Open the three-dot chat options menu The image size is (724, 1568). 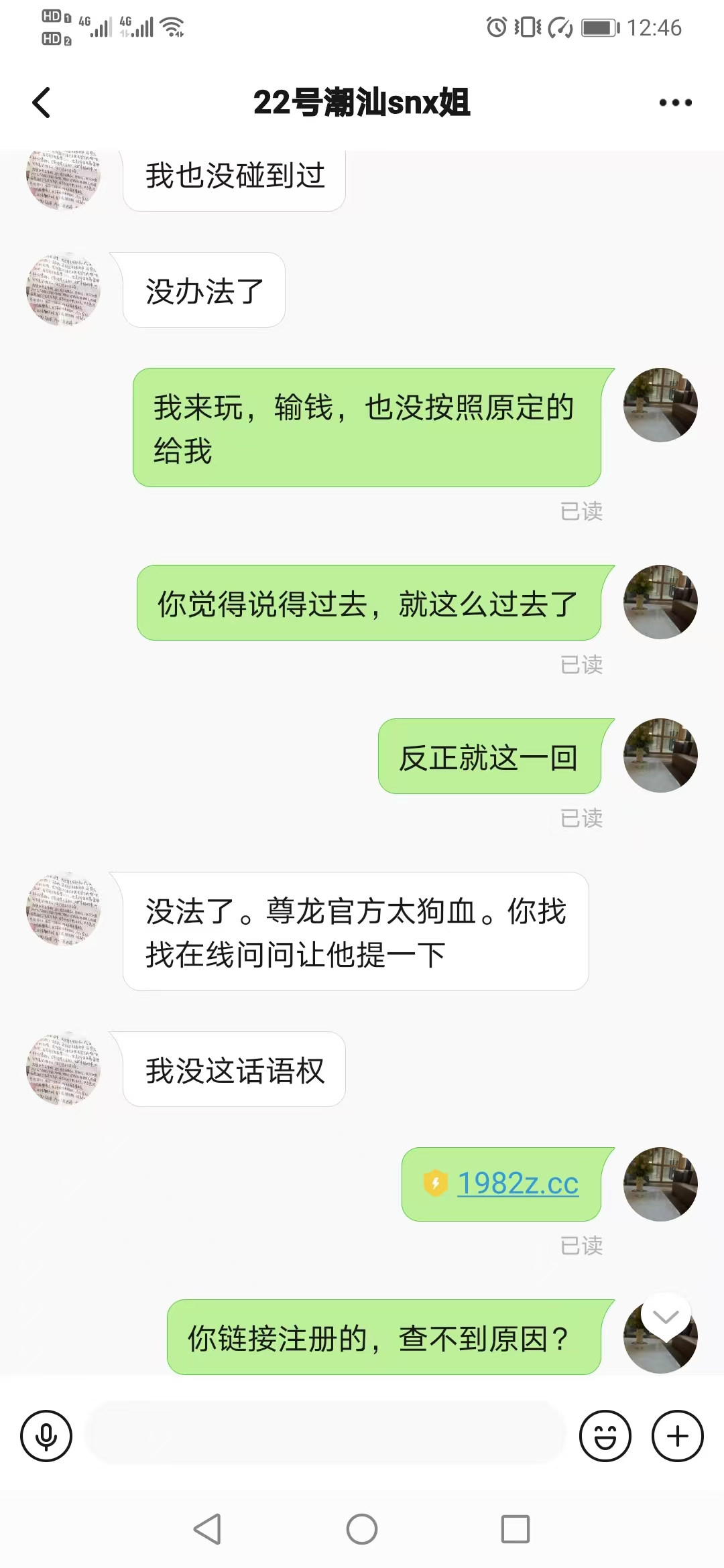click(x=675, y=103)
